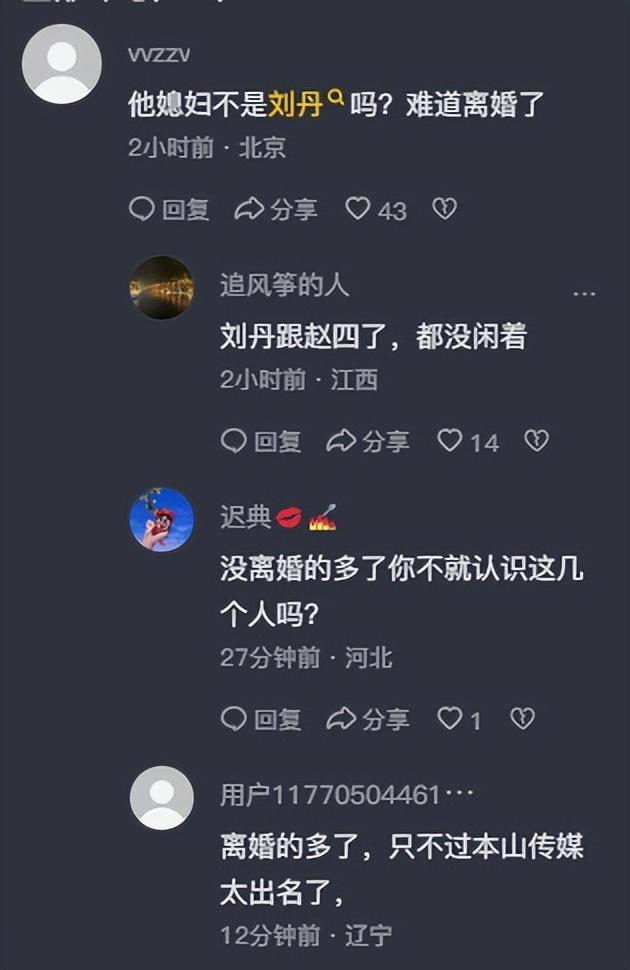
Task: Reply to 追风筝的人's comment
Action: [260, 441]
